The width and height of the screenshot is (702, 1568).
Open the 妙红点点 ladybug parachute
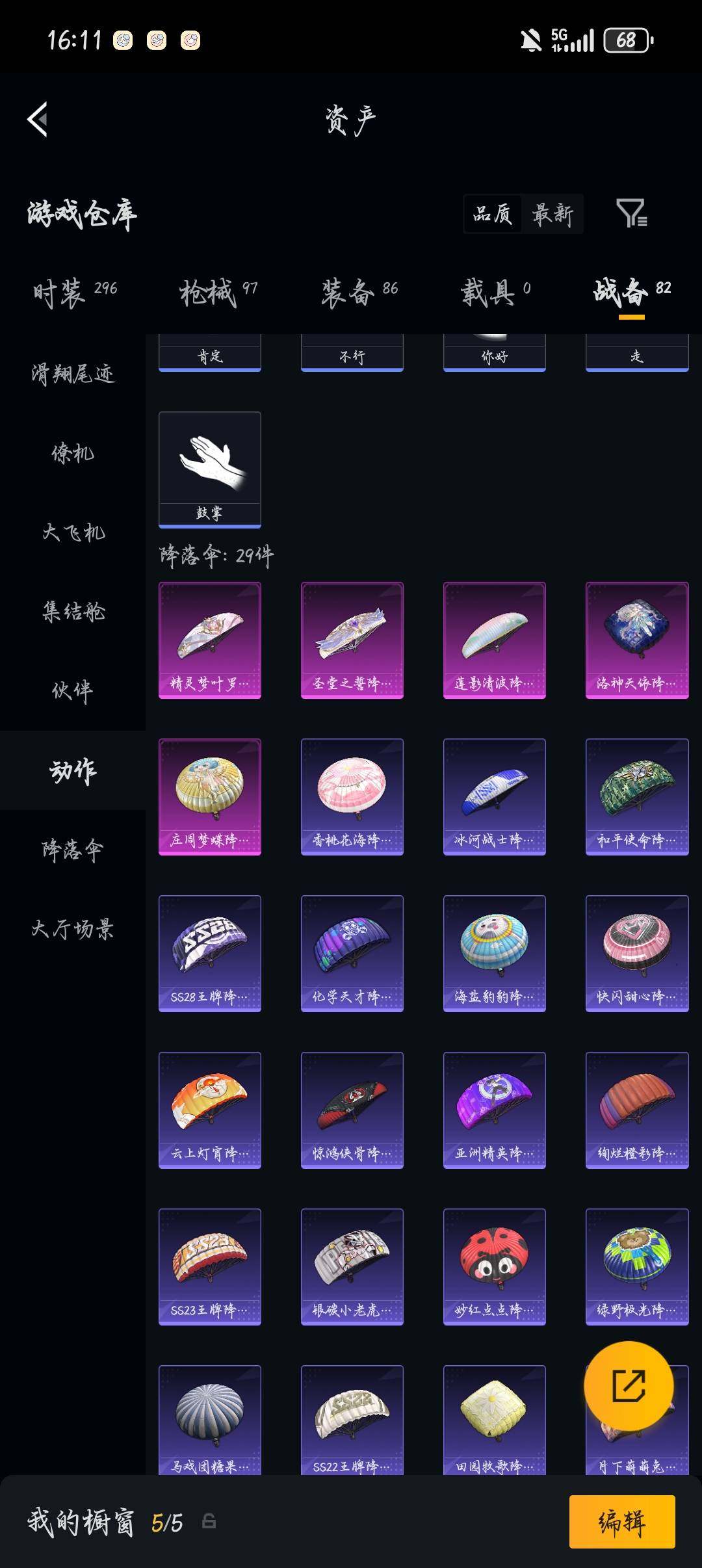495,1267
